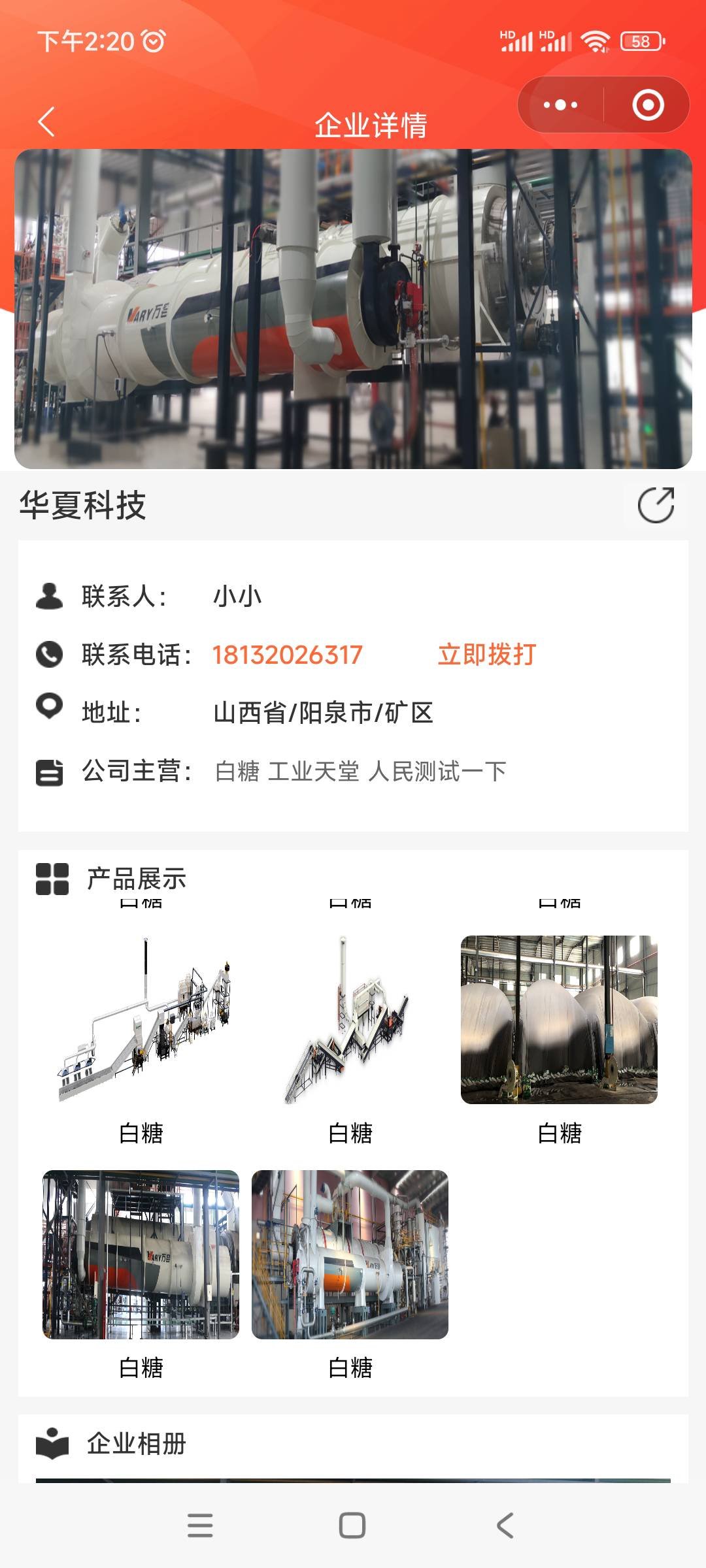Tap the phone number 18132026317
The image size is (706, 1568).
click(x=287, y=655)
